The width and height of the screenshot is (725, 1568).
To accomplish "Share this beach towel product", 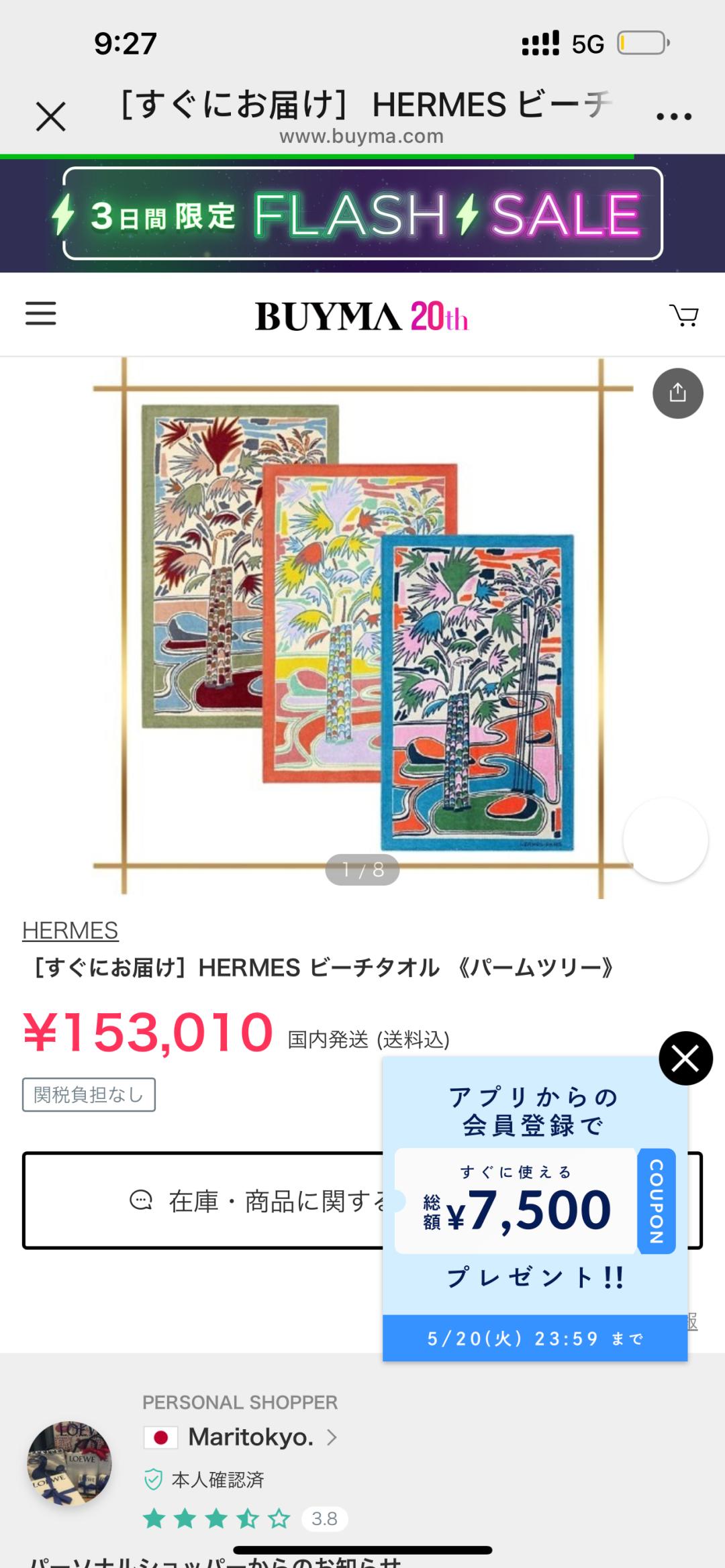I will [x=677, y=393].
